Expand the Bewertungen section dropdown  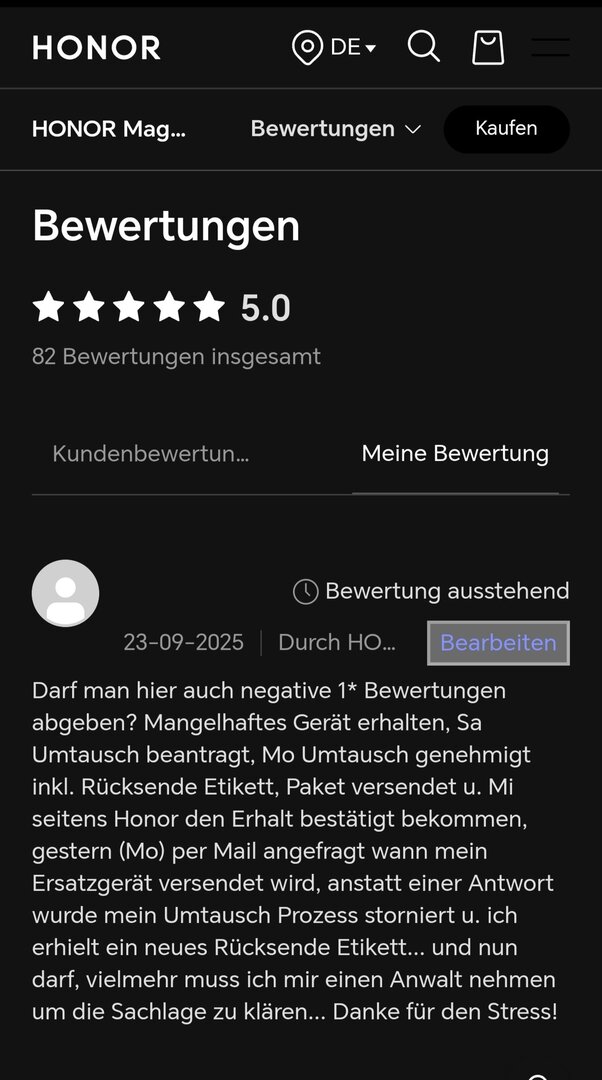[336, 129]
